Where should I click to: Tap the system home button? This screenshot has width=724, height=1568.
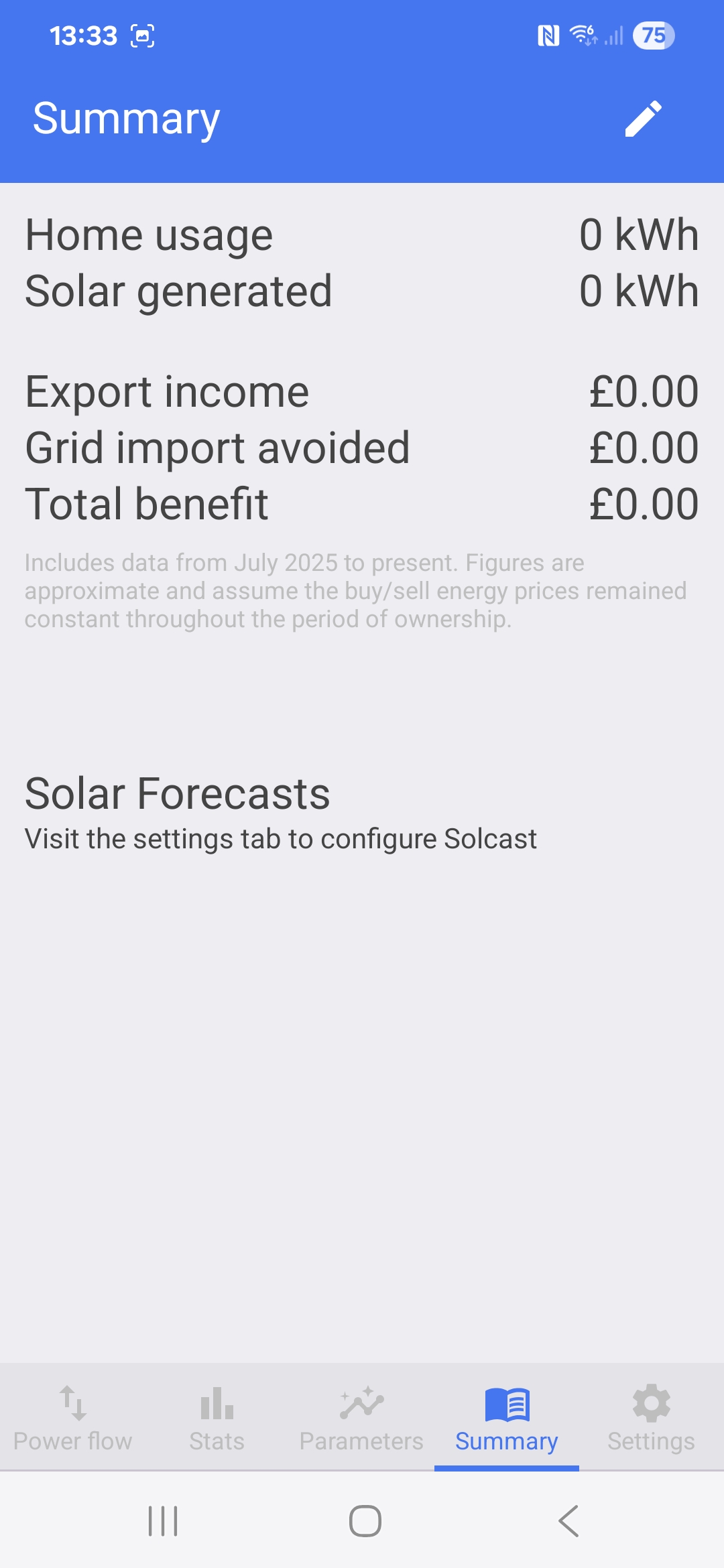(x=365, y=1521)
